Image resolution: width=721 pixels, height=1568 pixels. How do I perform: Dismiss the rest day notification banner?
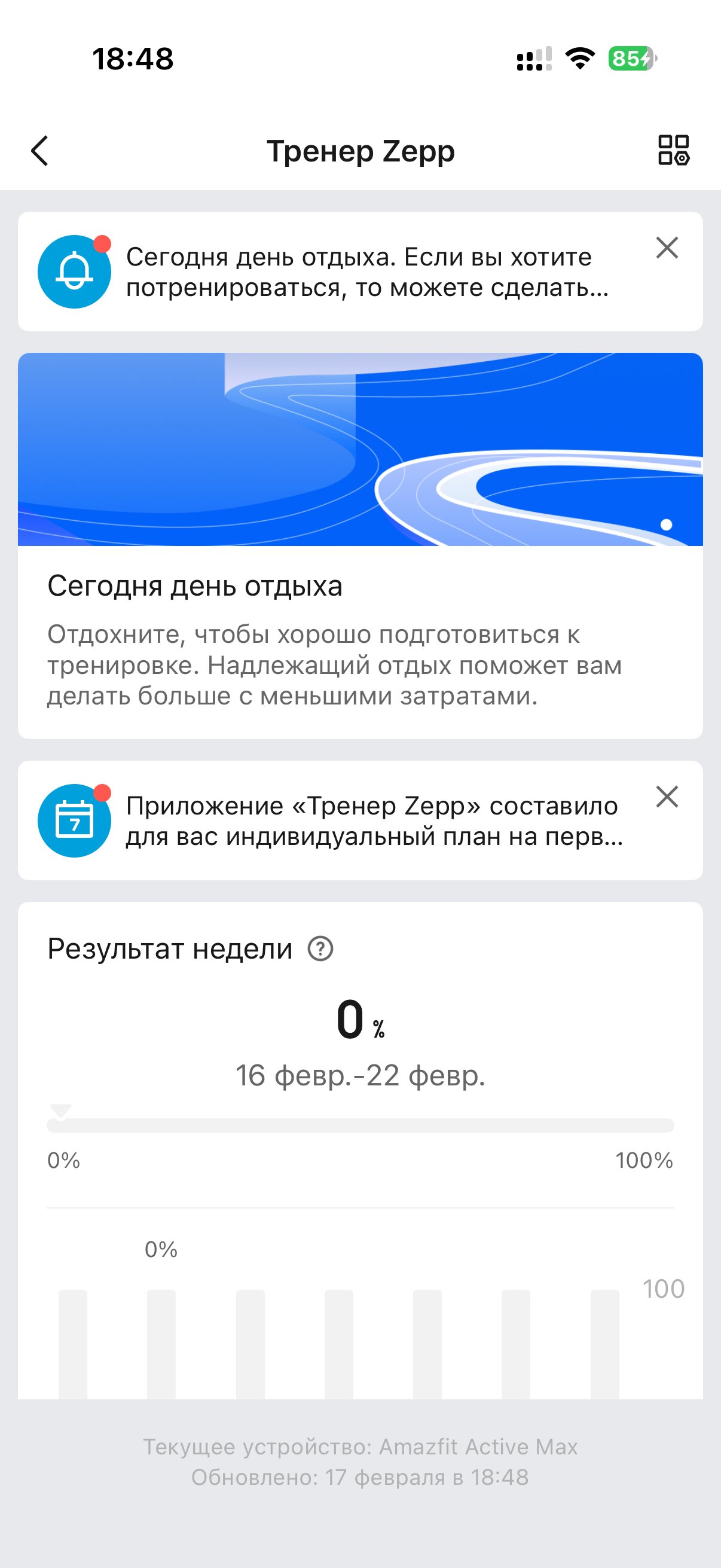(667, 248)
